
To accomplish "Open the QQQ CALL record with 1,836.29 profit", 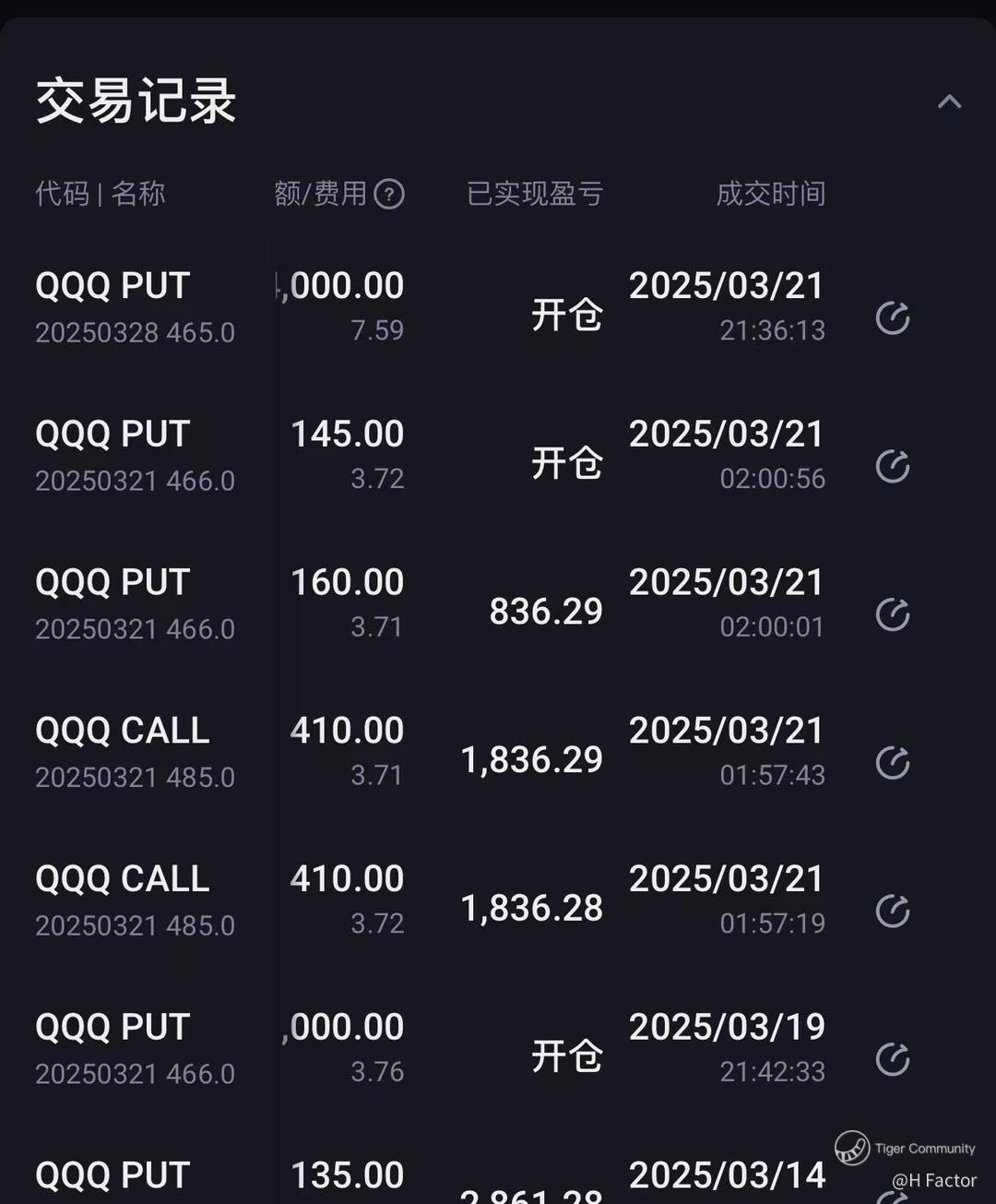I will (135, 752).
